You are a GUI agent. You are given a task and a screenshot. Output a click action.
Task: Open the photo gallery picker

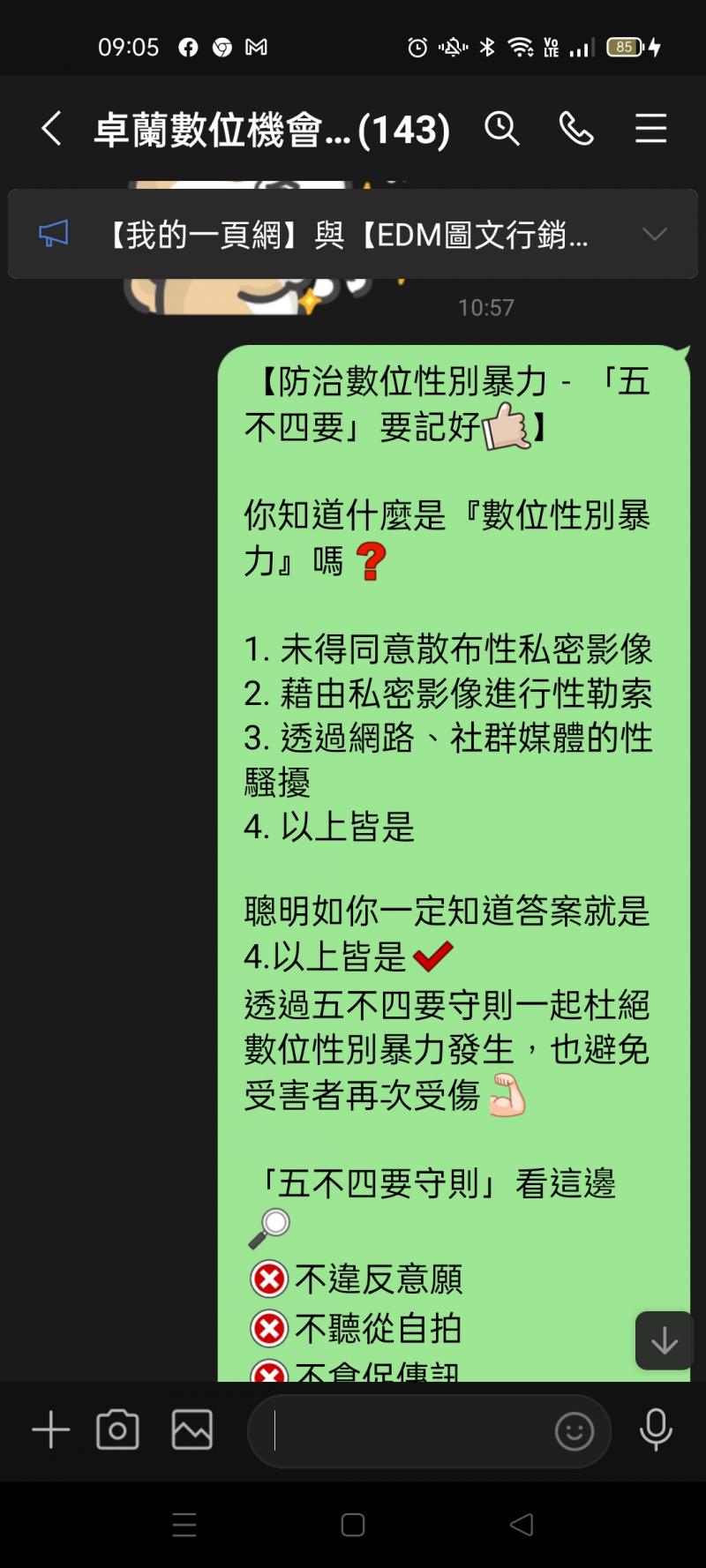192,1430
